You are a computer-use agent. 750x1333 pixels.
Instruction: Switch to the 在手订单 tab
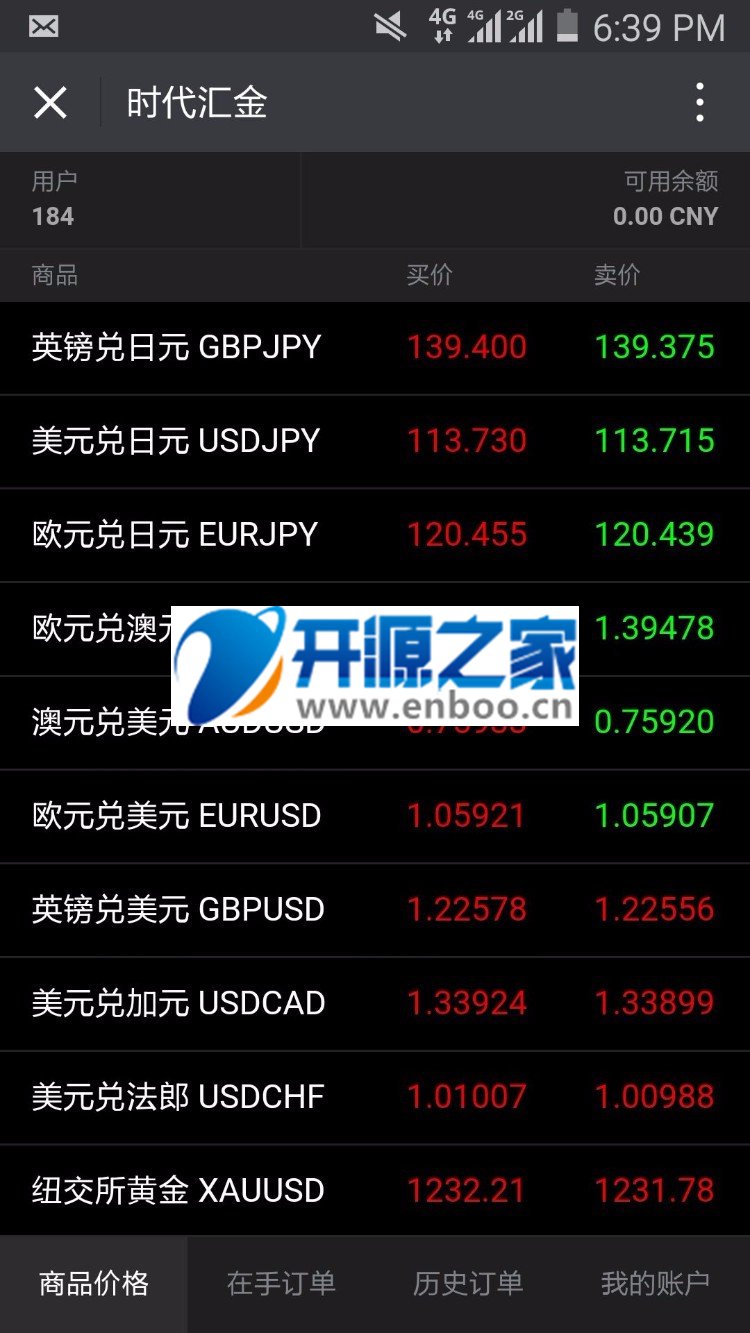[x=281, y=1284]
